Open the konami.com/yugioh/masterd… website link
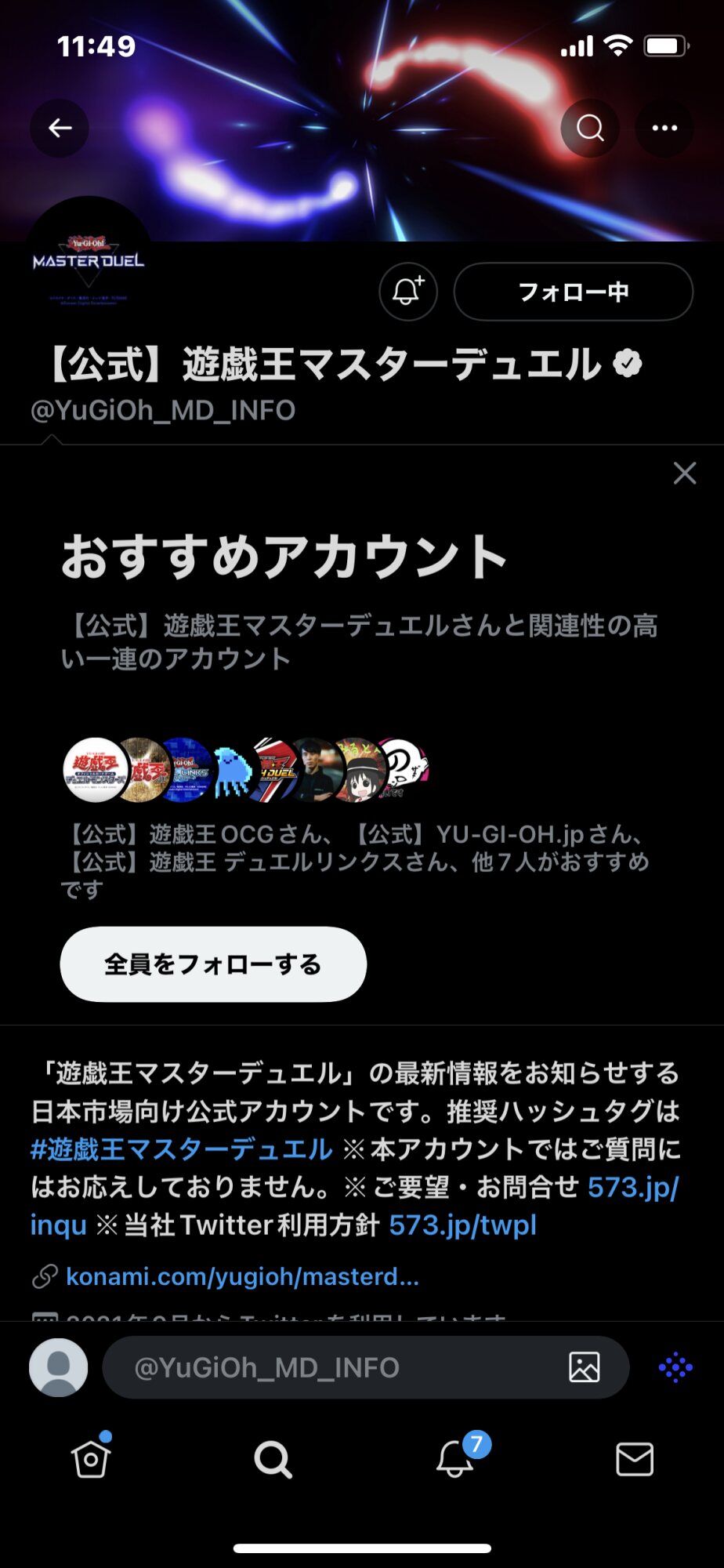724x1568 pixels. coord(242,1276)
